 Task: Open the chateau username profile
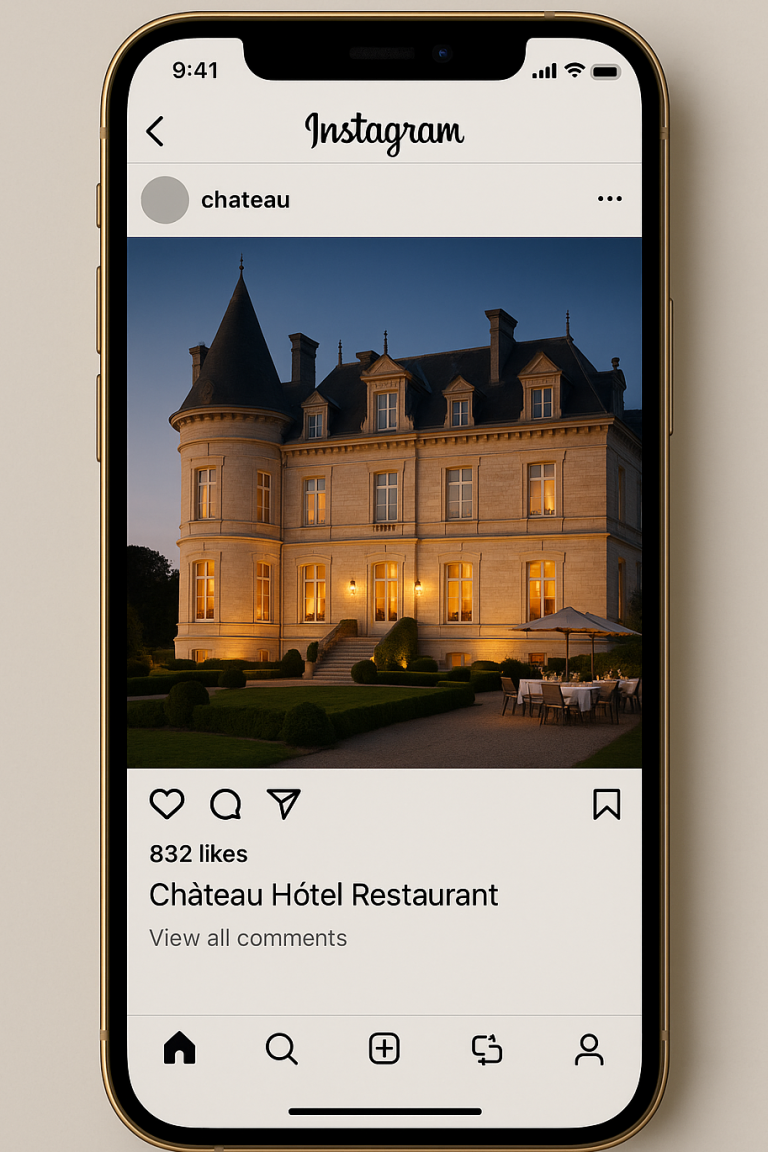click(x=245, y=200)
